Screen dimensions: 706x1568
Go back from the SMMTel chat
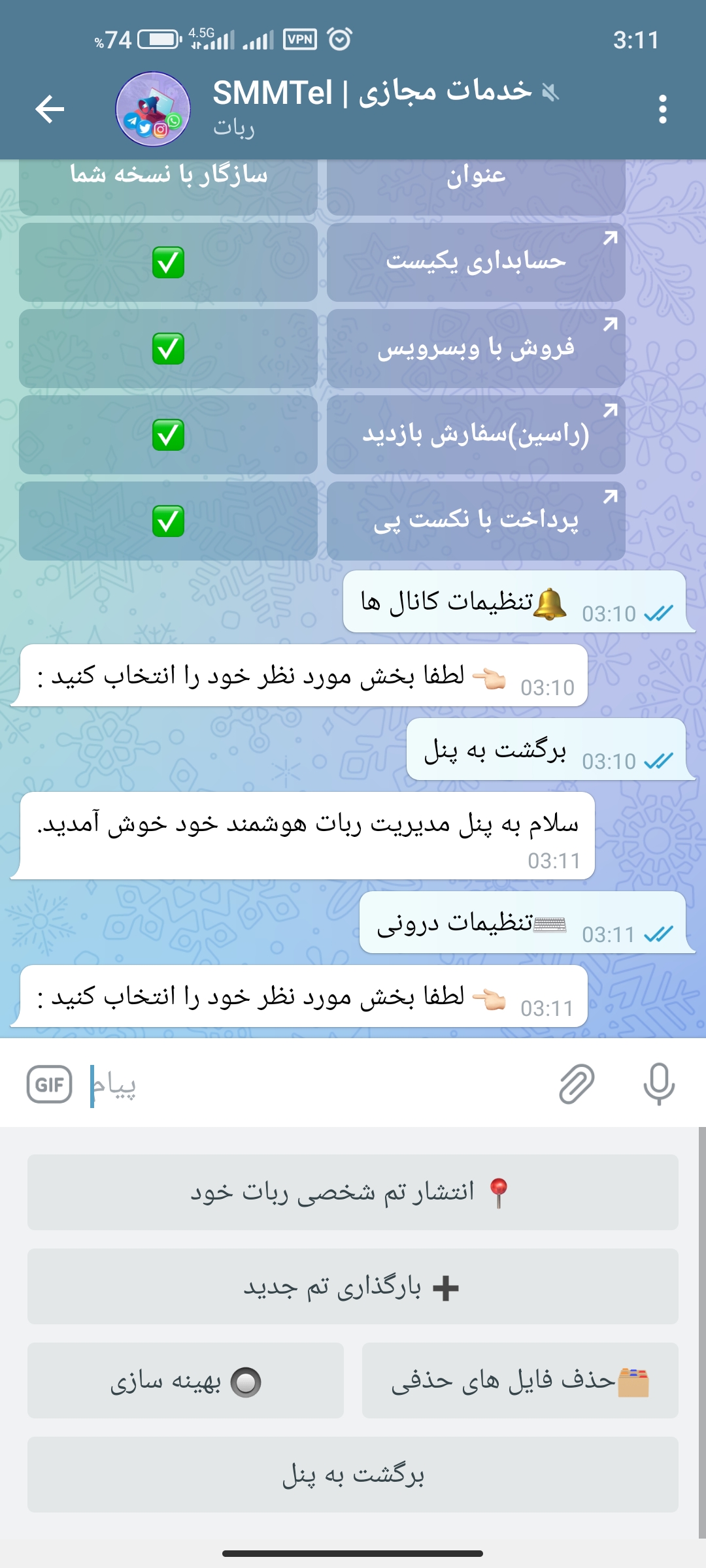50,109
